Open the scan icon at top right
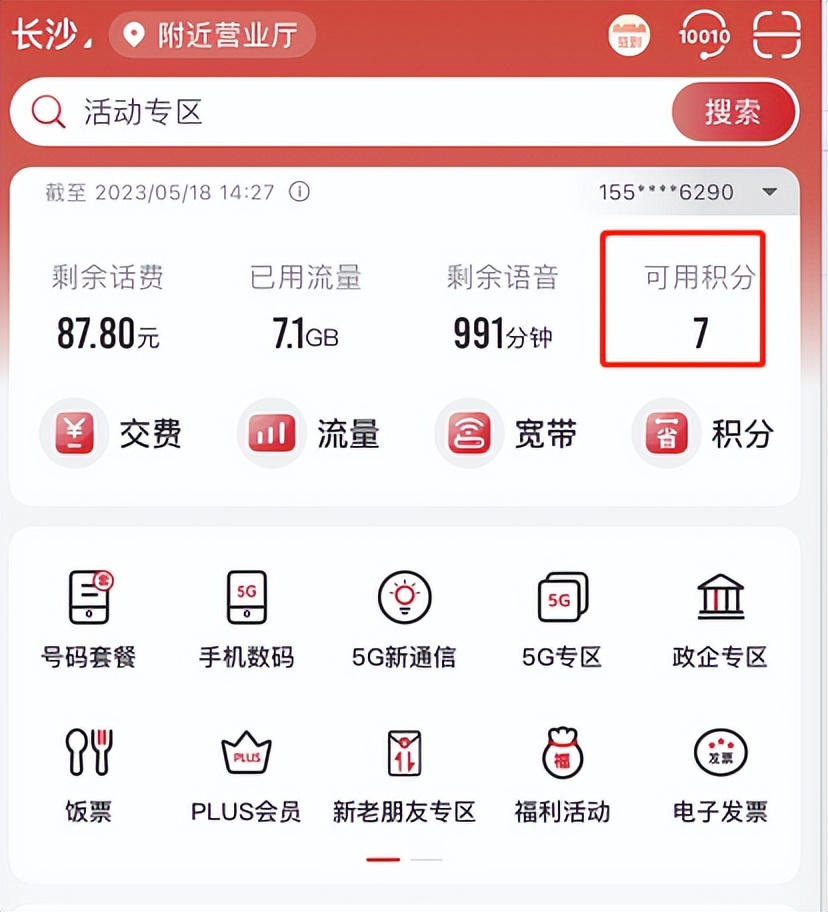This screenshot has width=828, height=912. [x=777, y=35]
